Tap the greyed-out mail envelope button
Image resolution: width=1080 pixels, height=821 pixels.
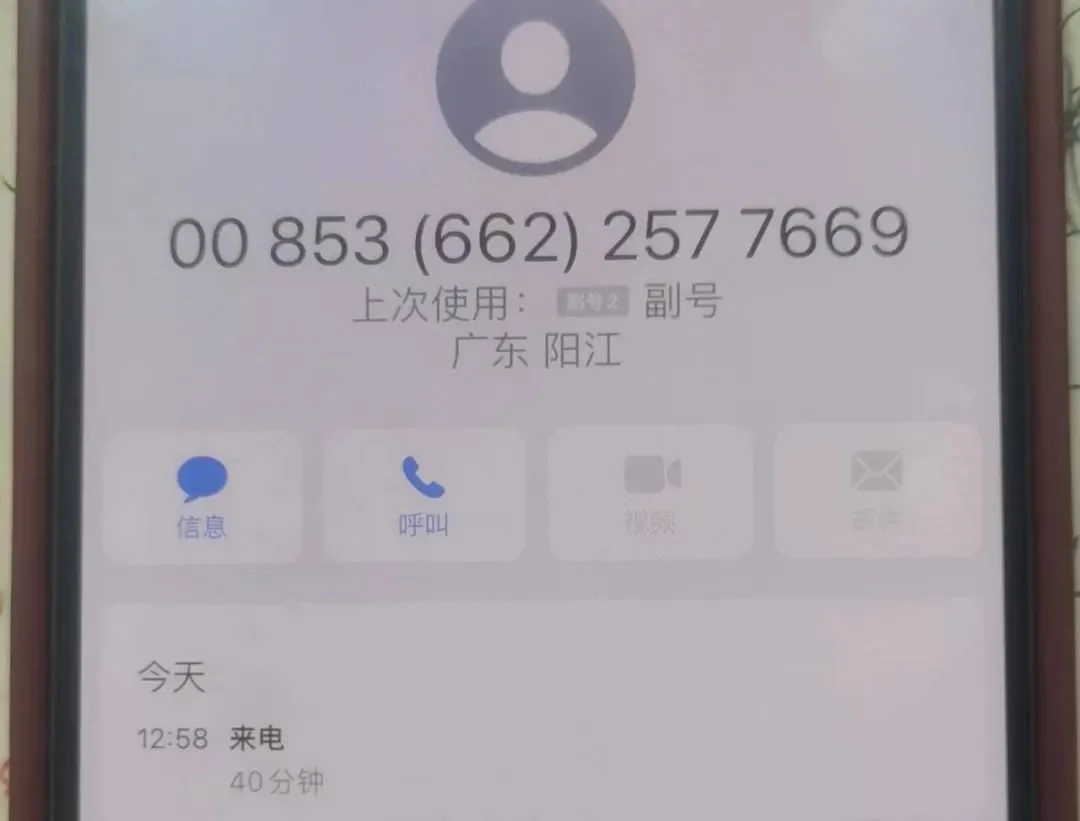tap(876, 490)
